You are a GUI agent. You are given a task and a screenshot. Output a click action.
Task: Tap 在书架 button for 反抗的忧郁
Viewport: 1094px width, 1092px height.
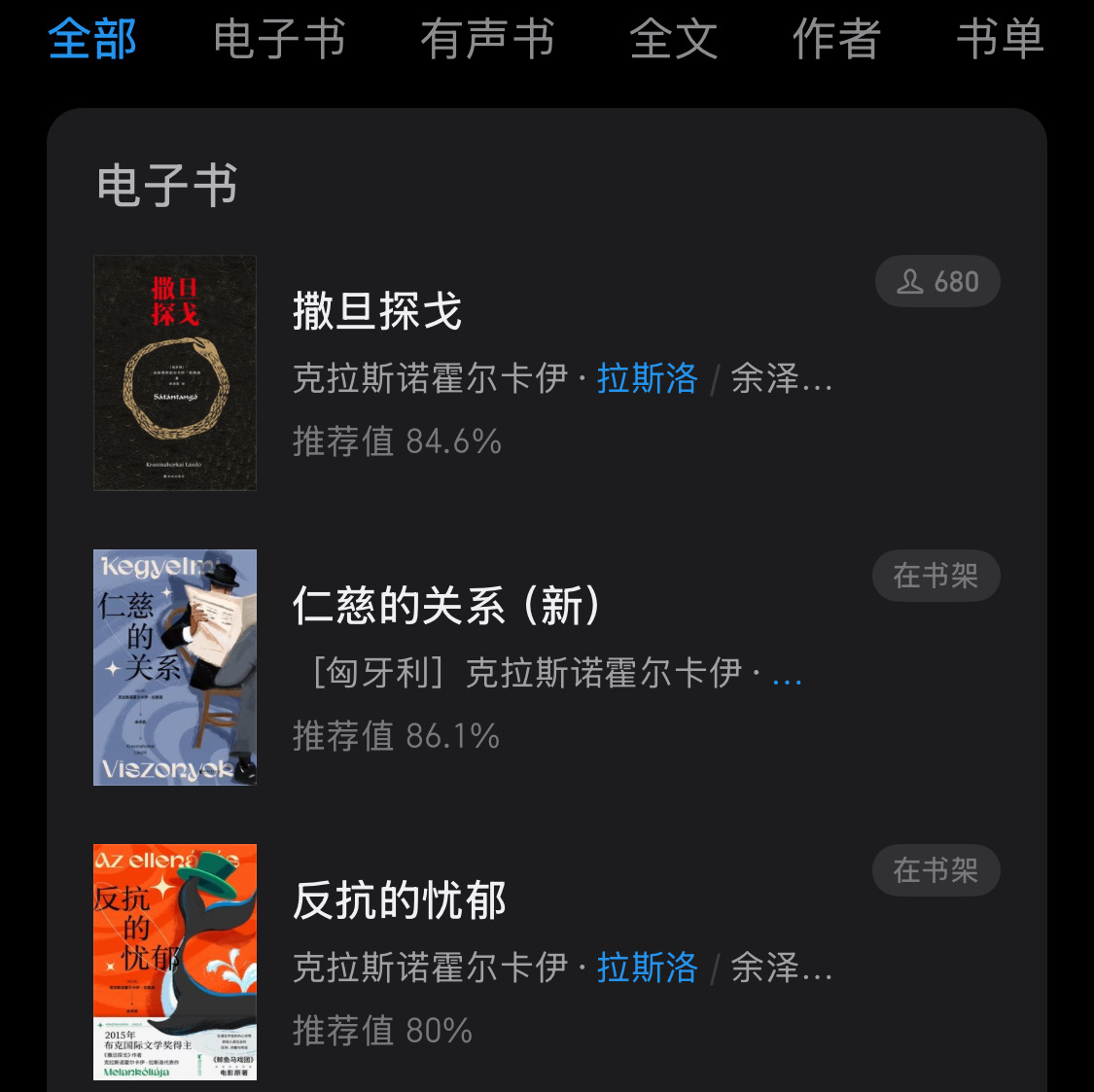click(x=935, y=870)
